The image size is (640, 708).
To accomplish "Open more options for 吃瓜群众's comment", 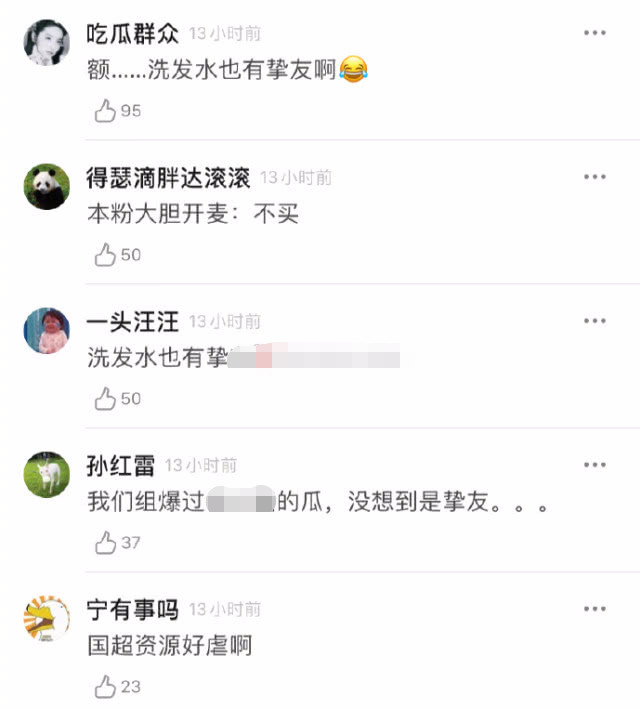I will [595, 33].
